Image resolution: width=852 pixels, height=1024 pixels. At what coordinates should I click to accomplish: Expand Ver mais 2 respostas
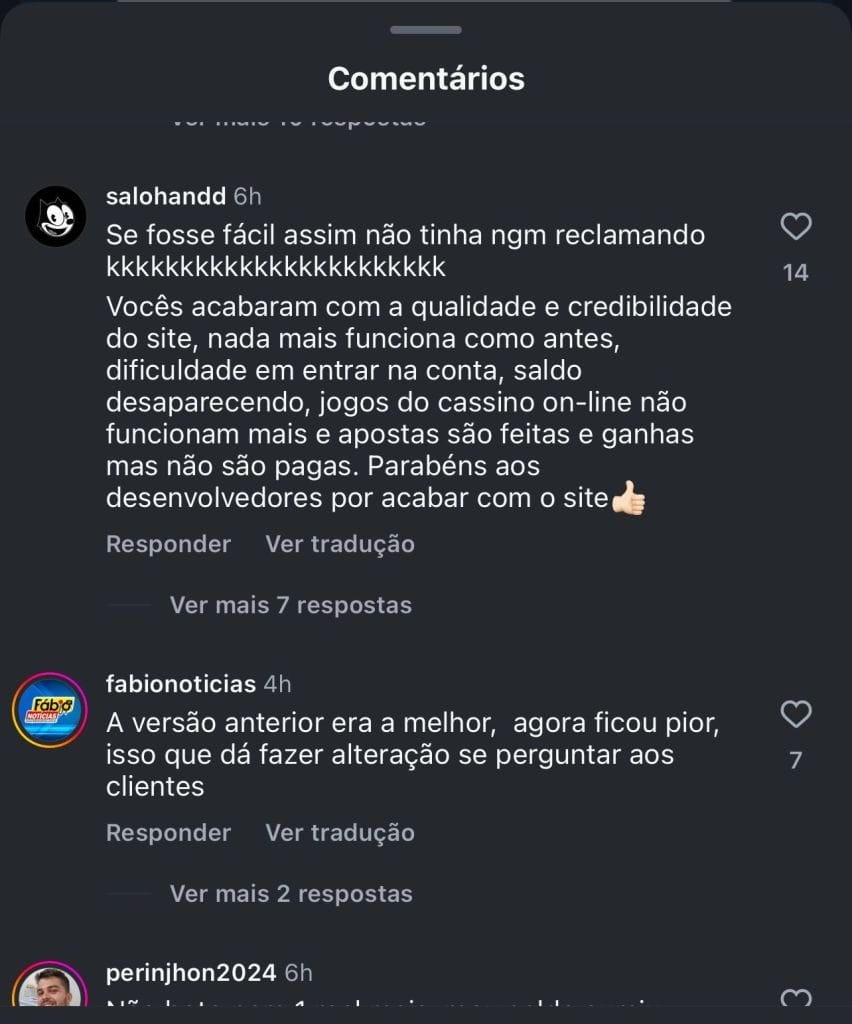point(290,893)
